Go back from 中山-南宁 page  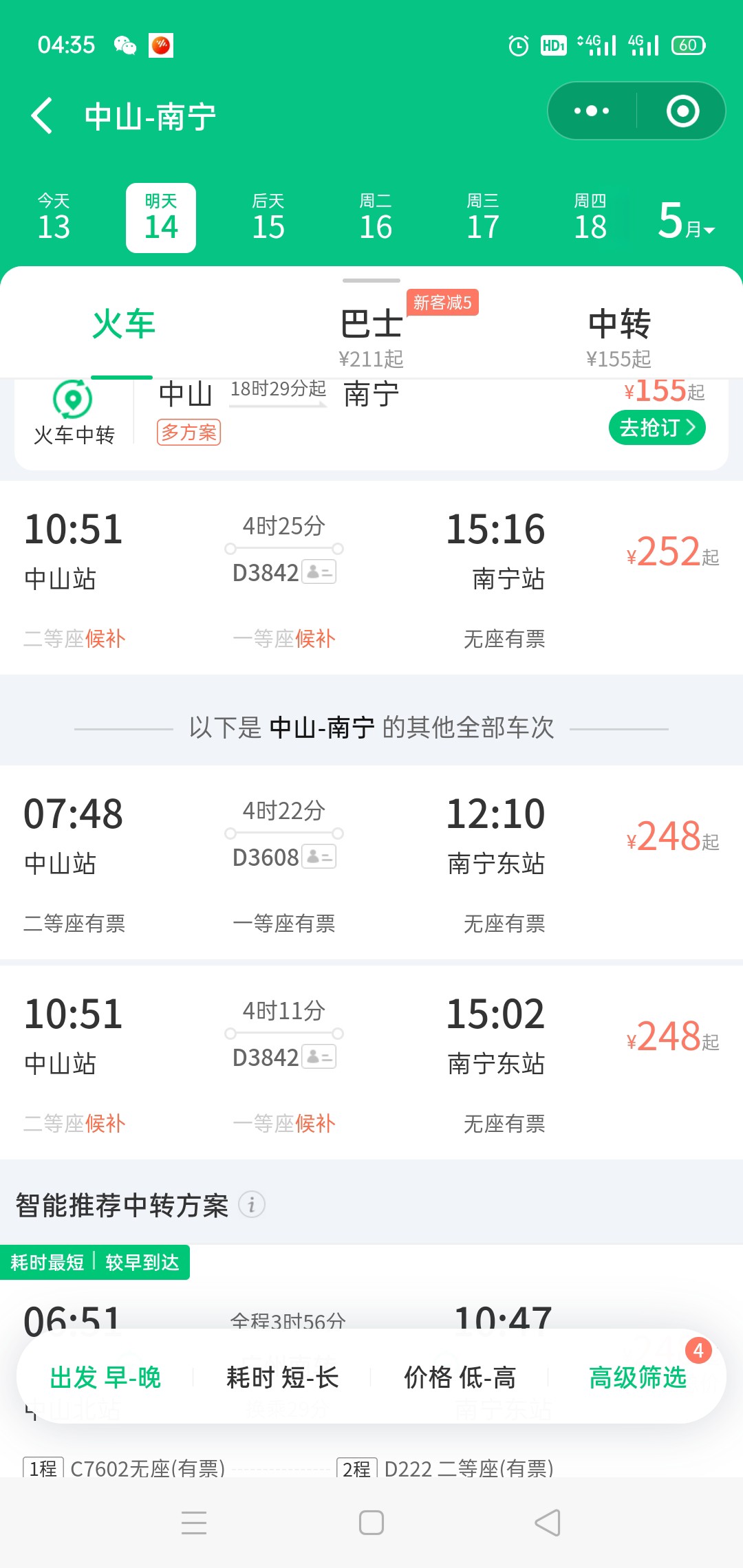point(42,116)
